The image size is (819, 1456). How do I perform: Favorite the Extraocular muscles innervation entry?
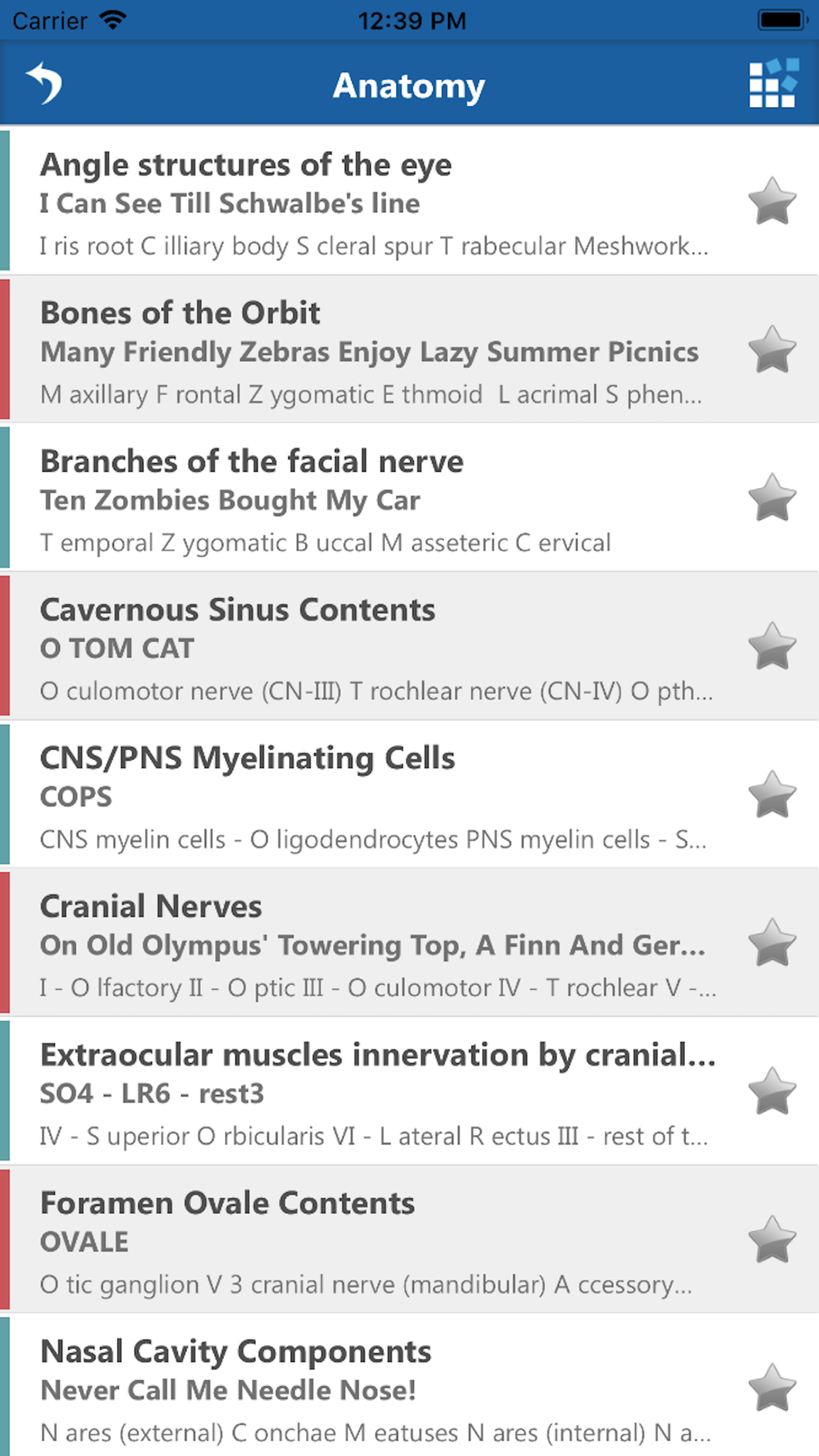click(x=772, y=1092)
